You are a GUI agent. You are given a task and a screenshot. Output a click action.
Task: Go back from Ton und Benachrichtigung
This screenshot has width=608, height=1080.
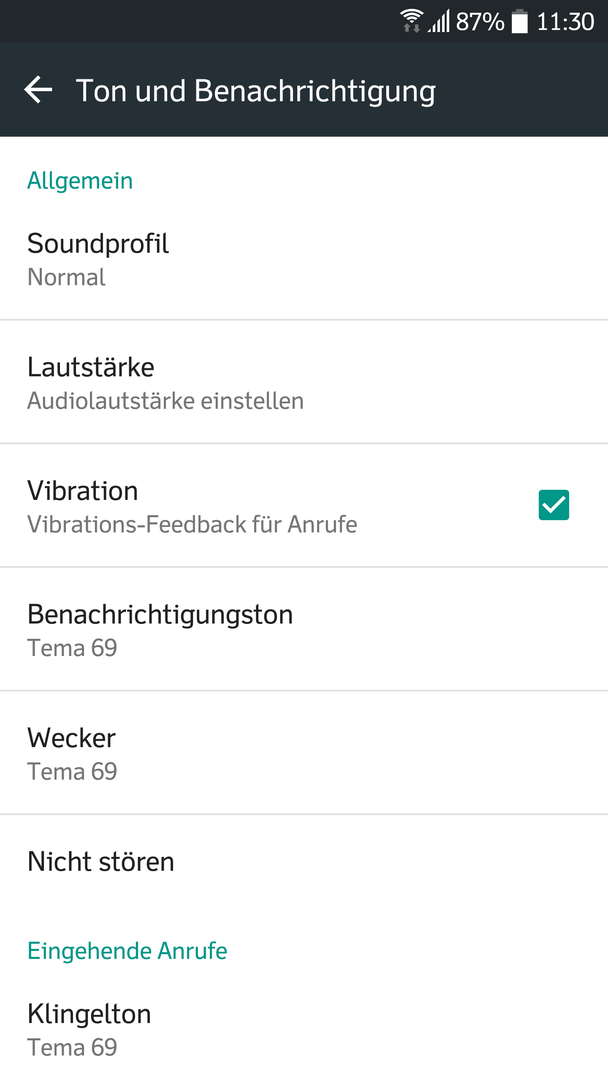pyautogui.click(x=38, y=90)
